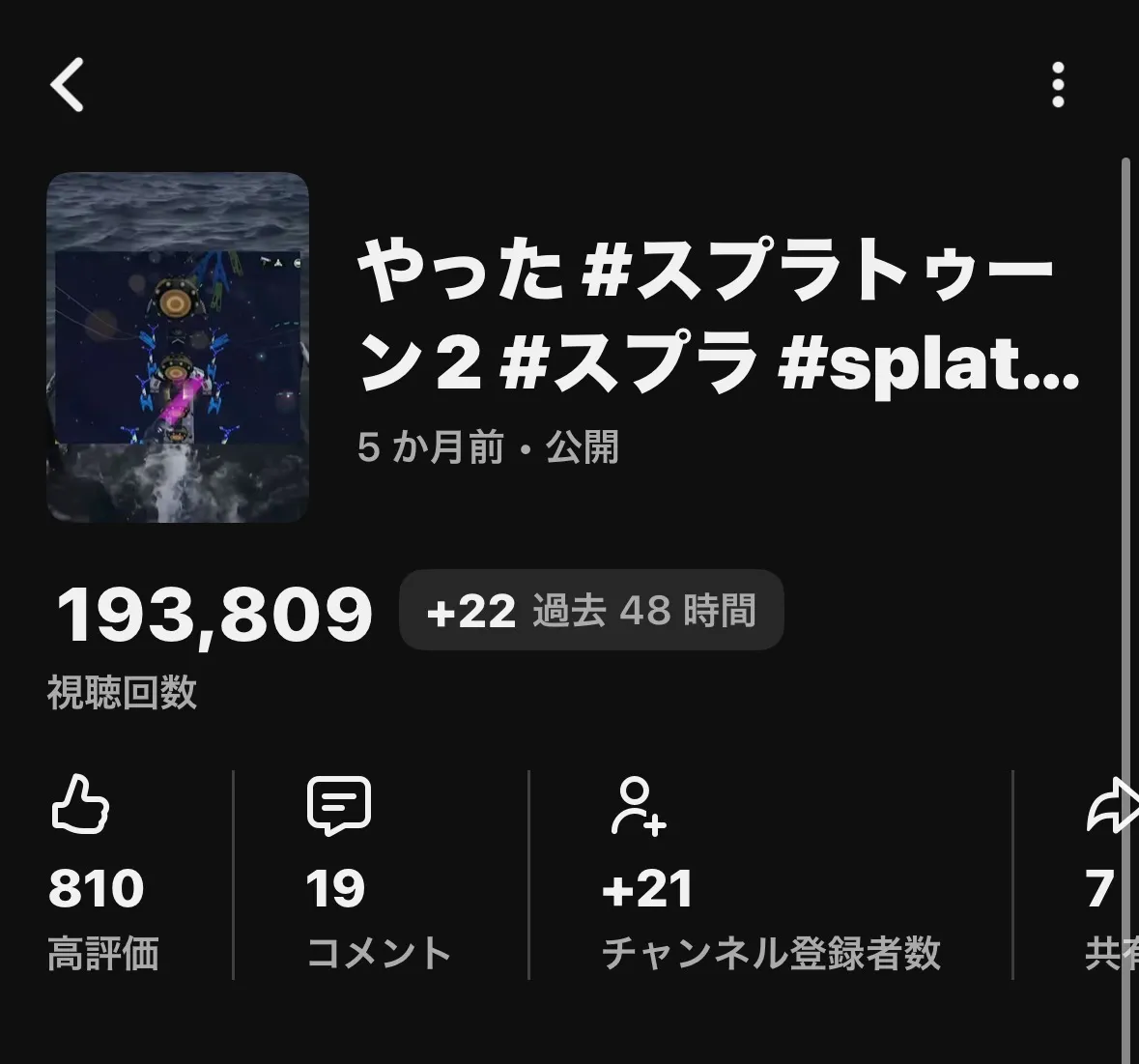Go back using the top arrow
This screenshot has height=1064, width=1139.
(x=68, y=85)
